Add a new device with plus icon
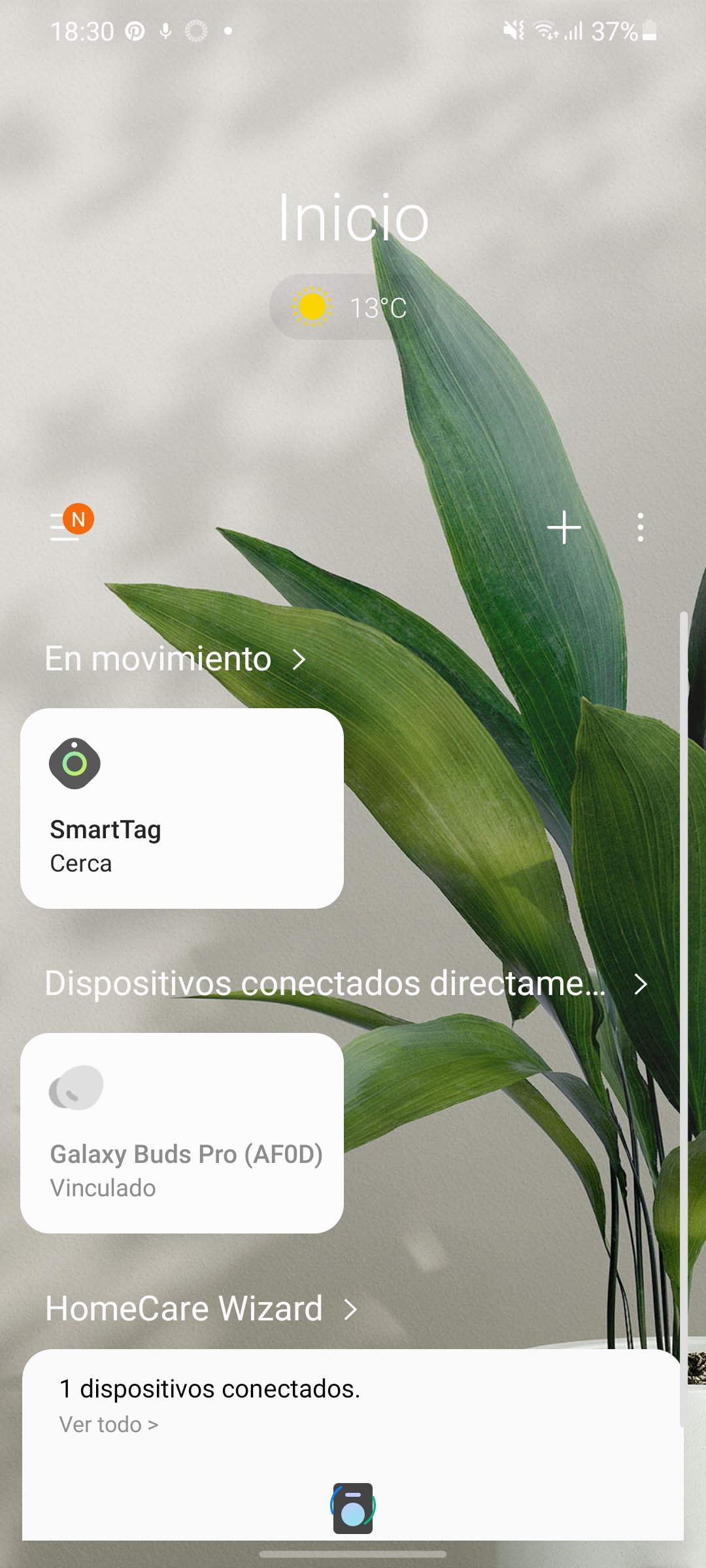706x1568 pixels. tap(563, 527)
